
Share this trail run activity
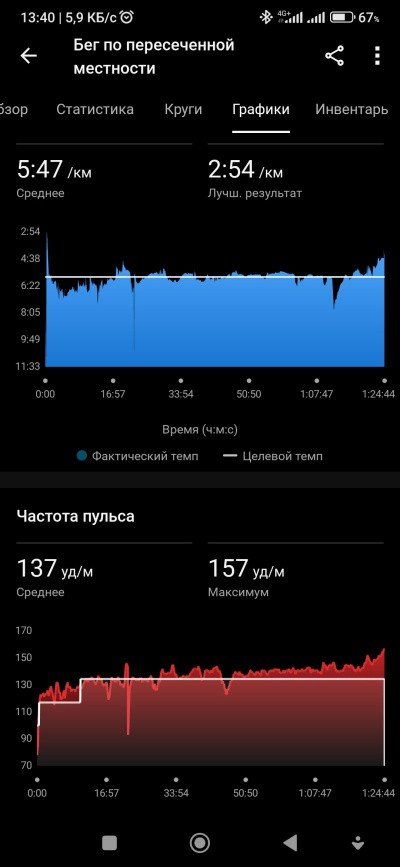click(334, 56)
